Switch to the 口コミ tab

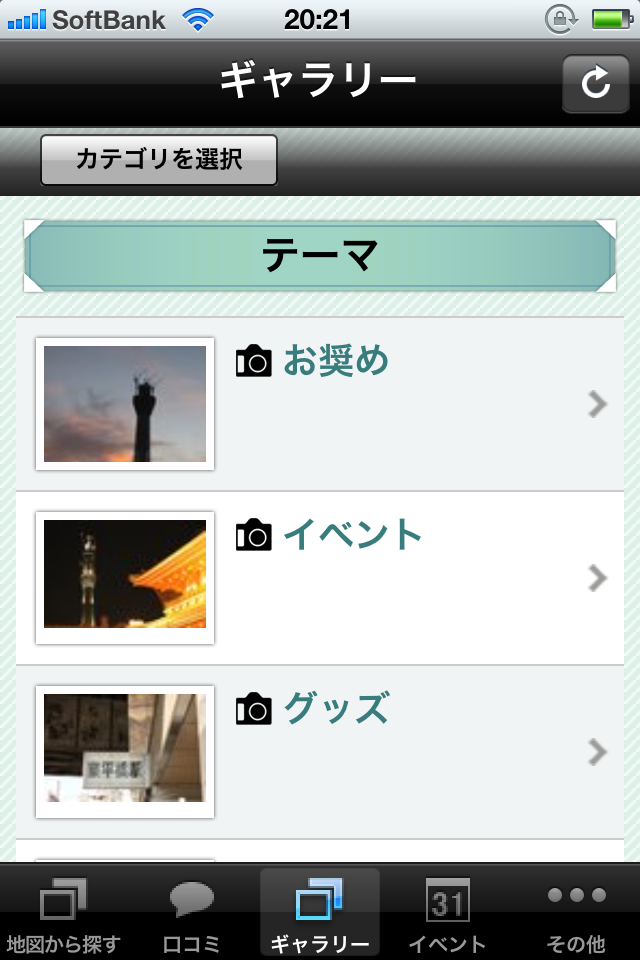click(x=192, y=912)
